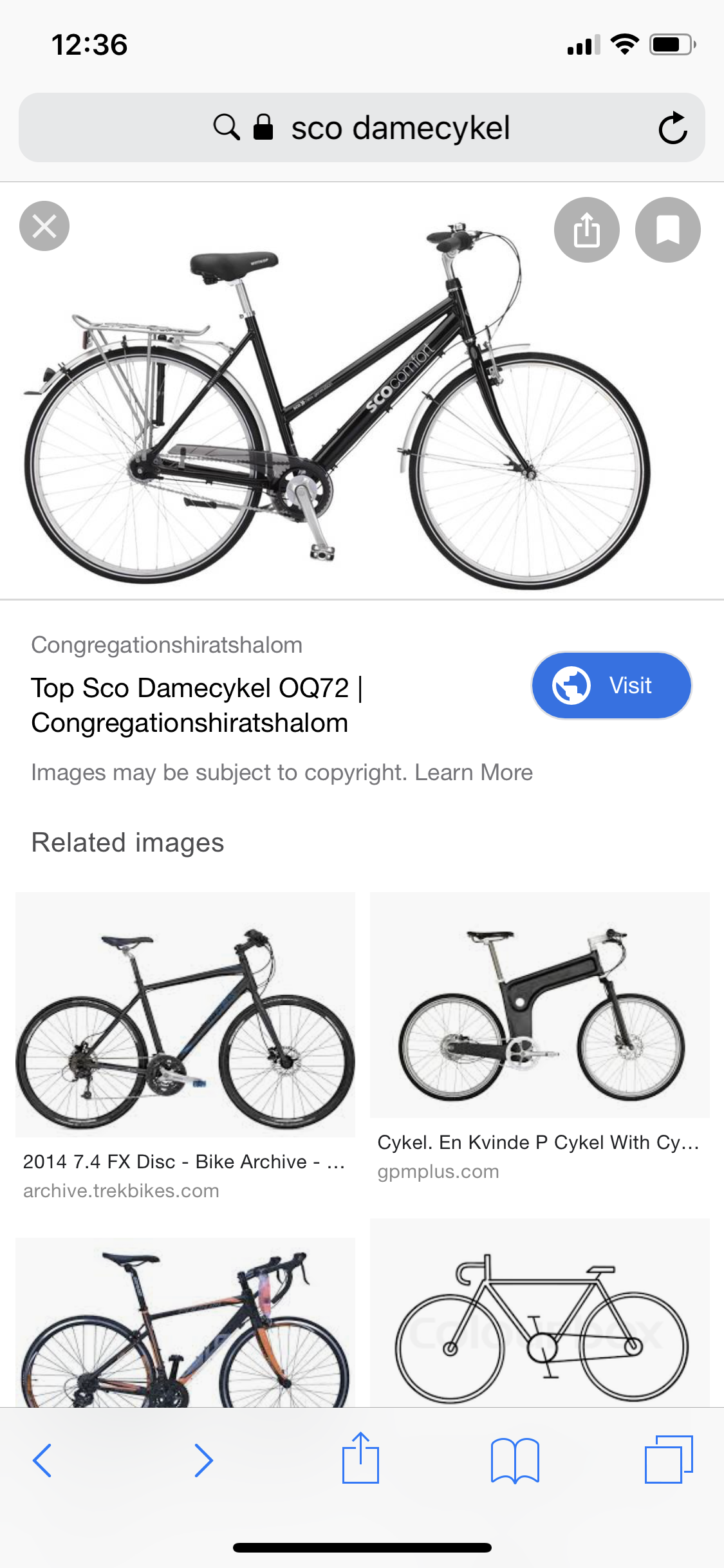Close the image preview
724x1568 pixels.
pos(44,226)
